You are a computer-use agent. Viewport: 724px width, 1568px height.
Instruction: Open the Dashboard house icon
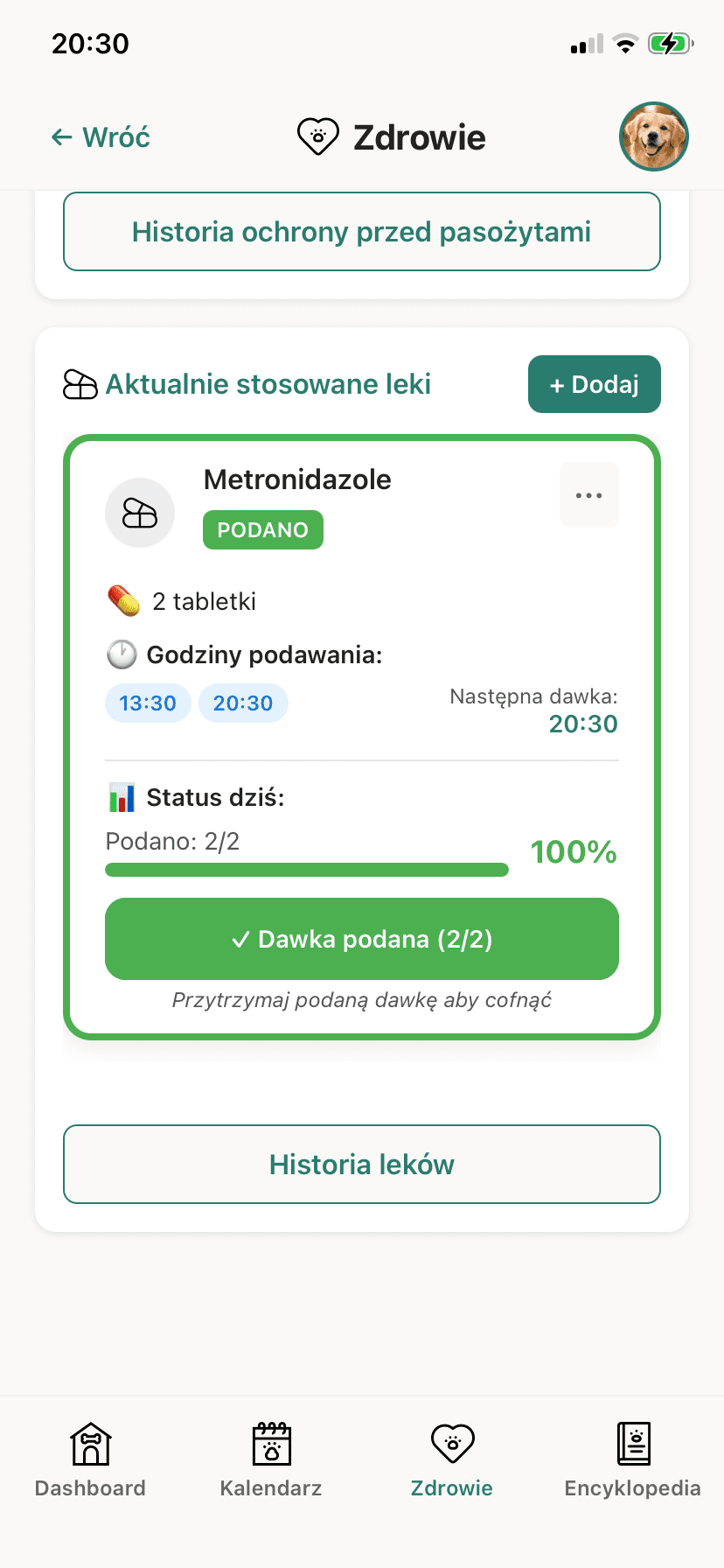tap(90, 1441)
